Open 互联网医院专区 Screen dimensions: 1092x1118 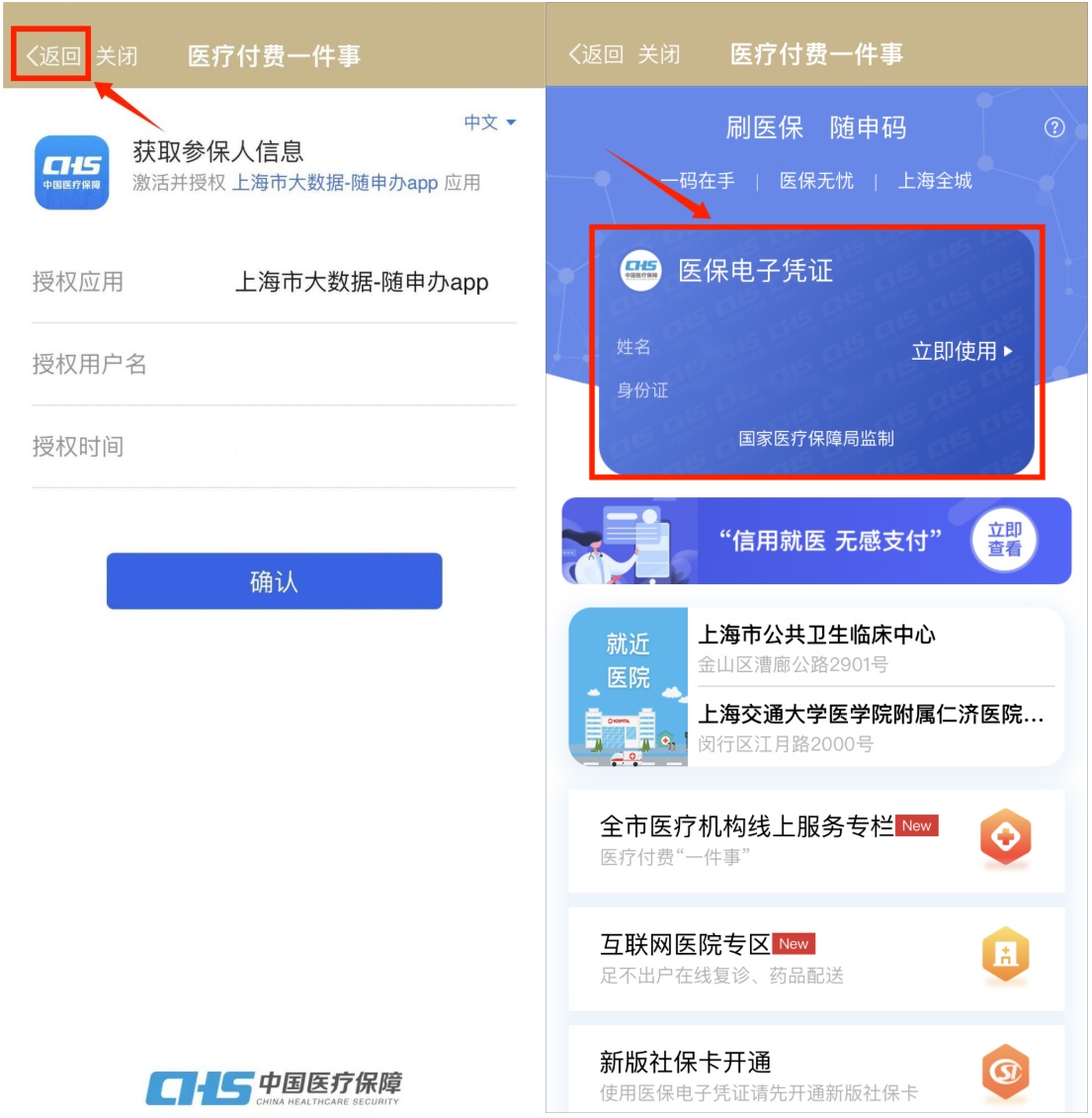816,958
